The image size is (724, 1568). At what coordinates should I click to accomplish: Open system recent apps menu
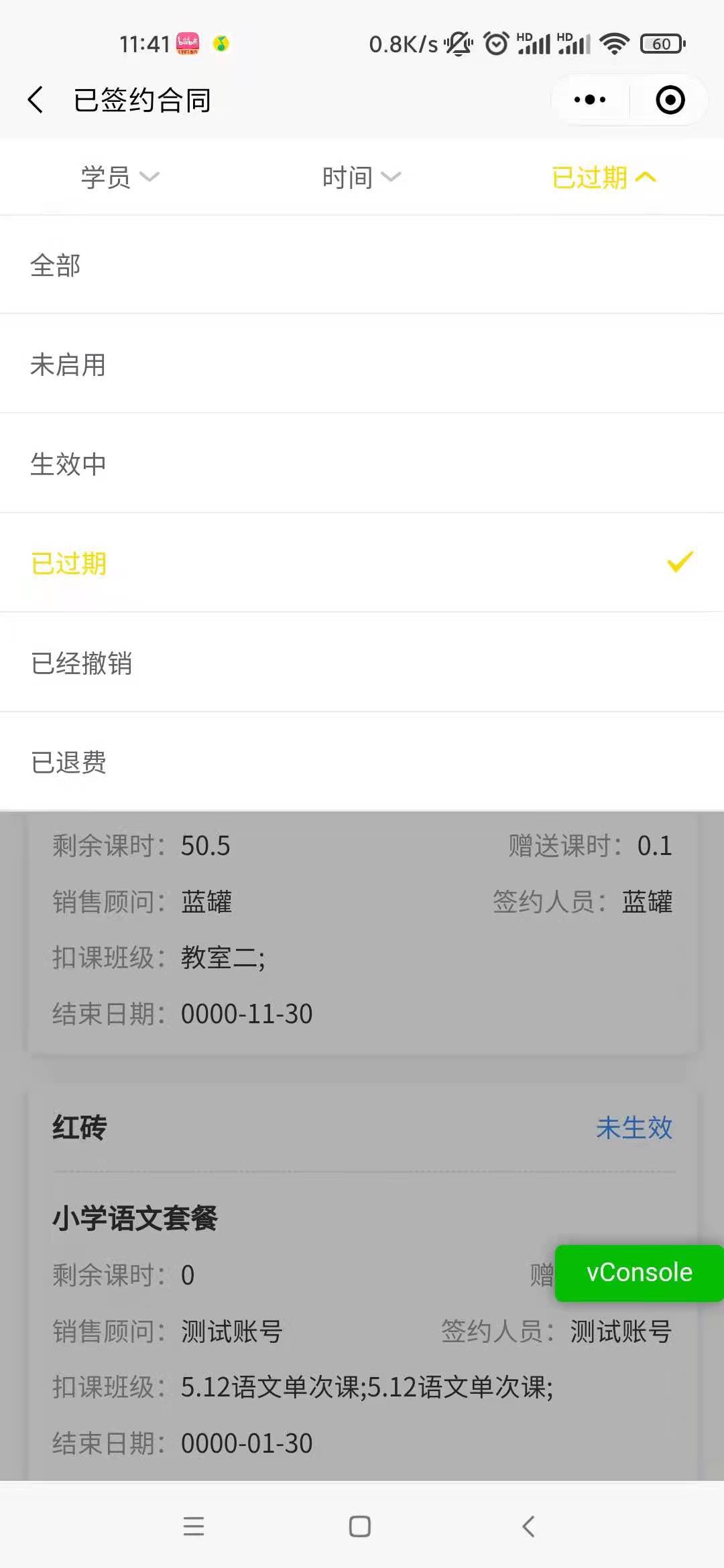193,1526
